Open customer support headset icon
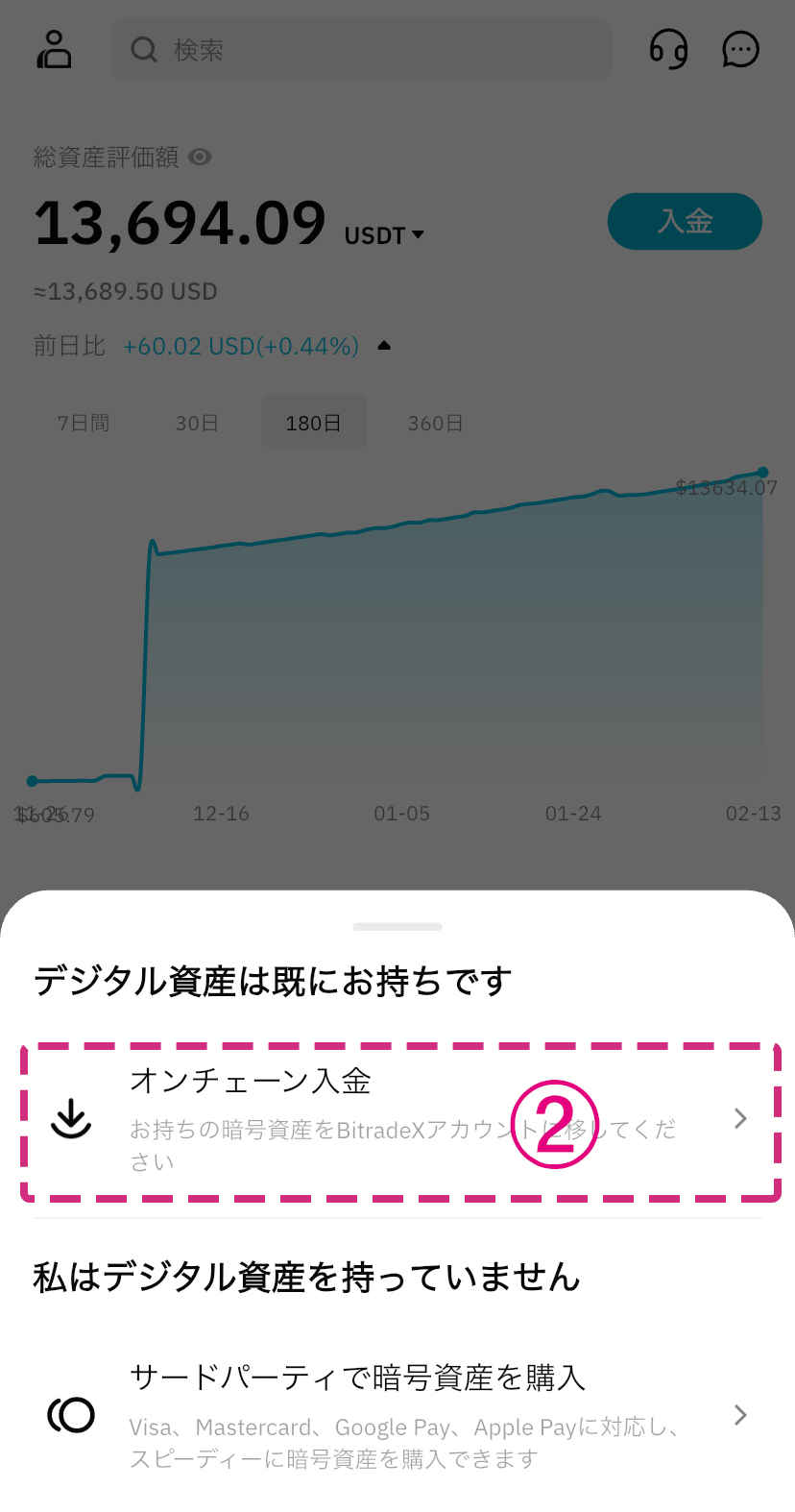This screenshot has height=1512, width=795. (668, 49)
